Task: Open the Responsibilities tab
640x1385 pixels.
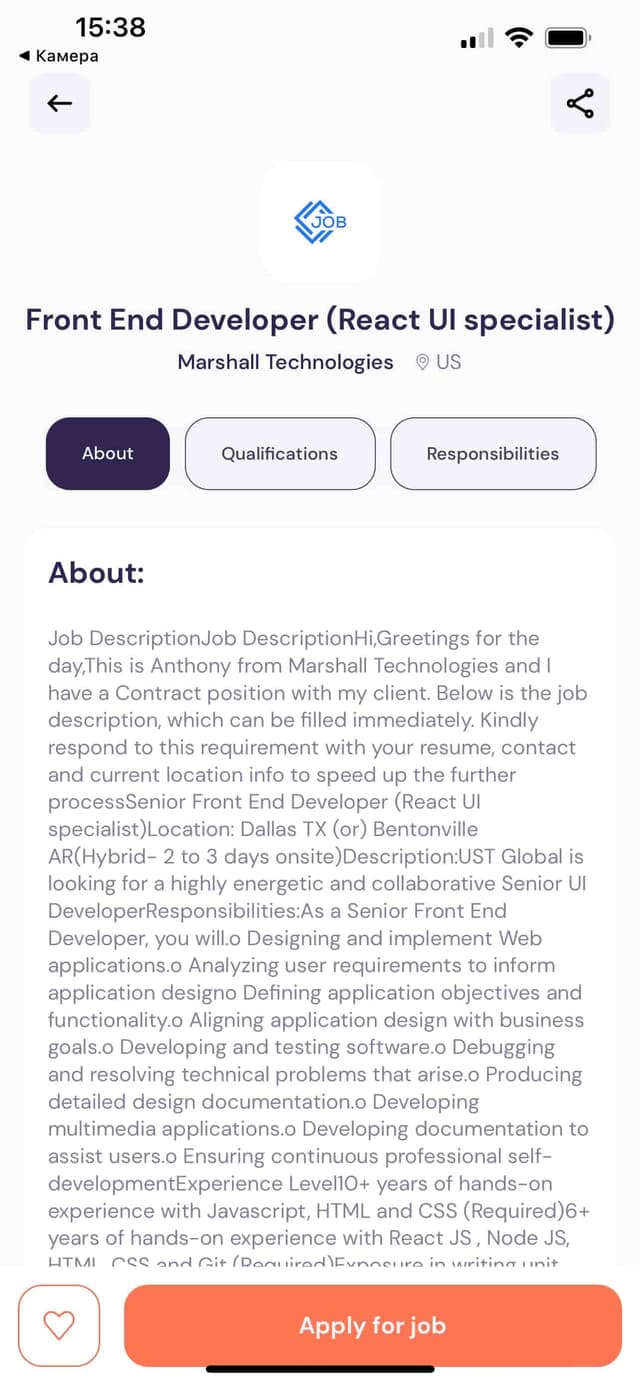Action: (x=493, y=453)
